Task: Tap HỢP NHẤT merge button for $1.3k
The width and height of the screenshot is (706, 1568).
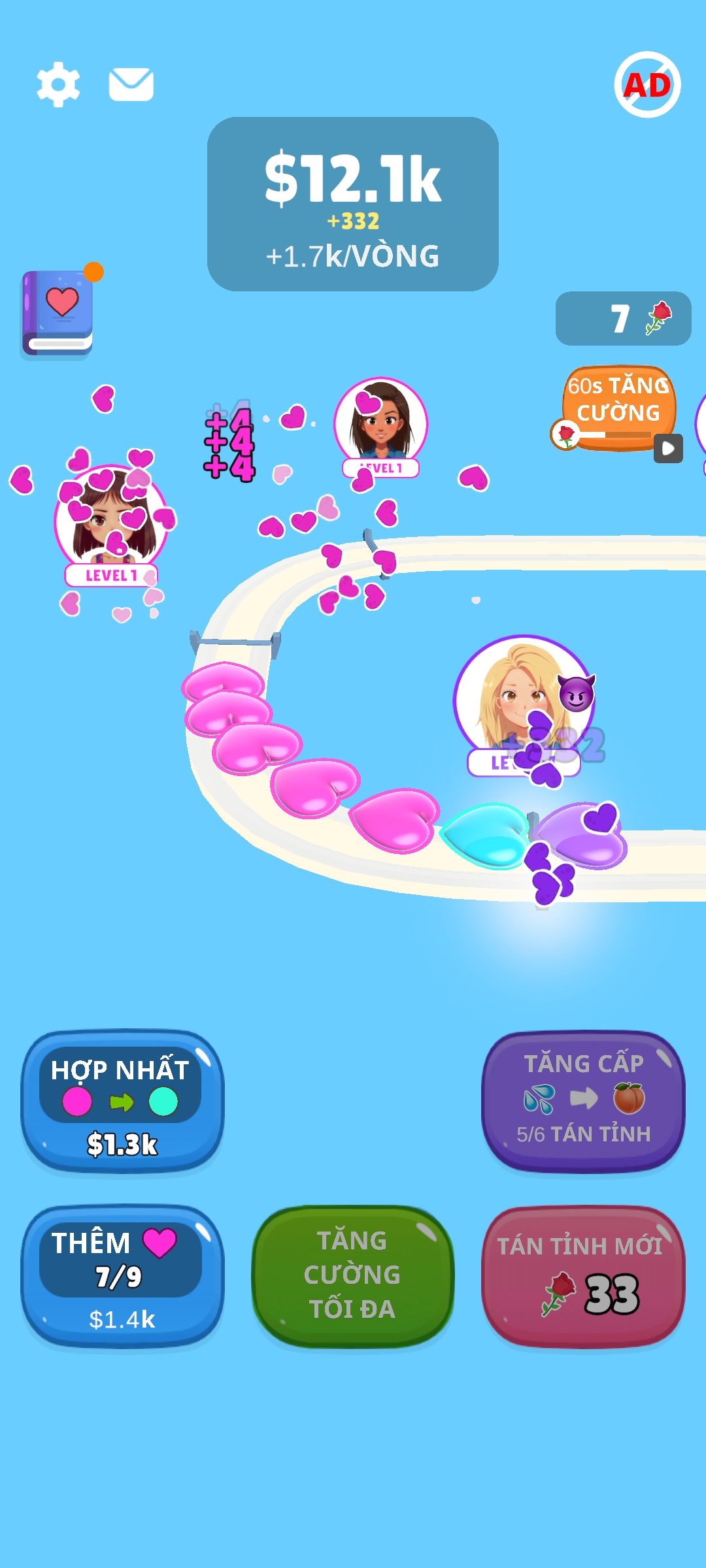Action: coord(122,1101)
